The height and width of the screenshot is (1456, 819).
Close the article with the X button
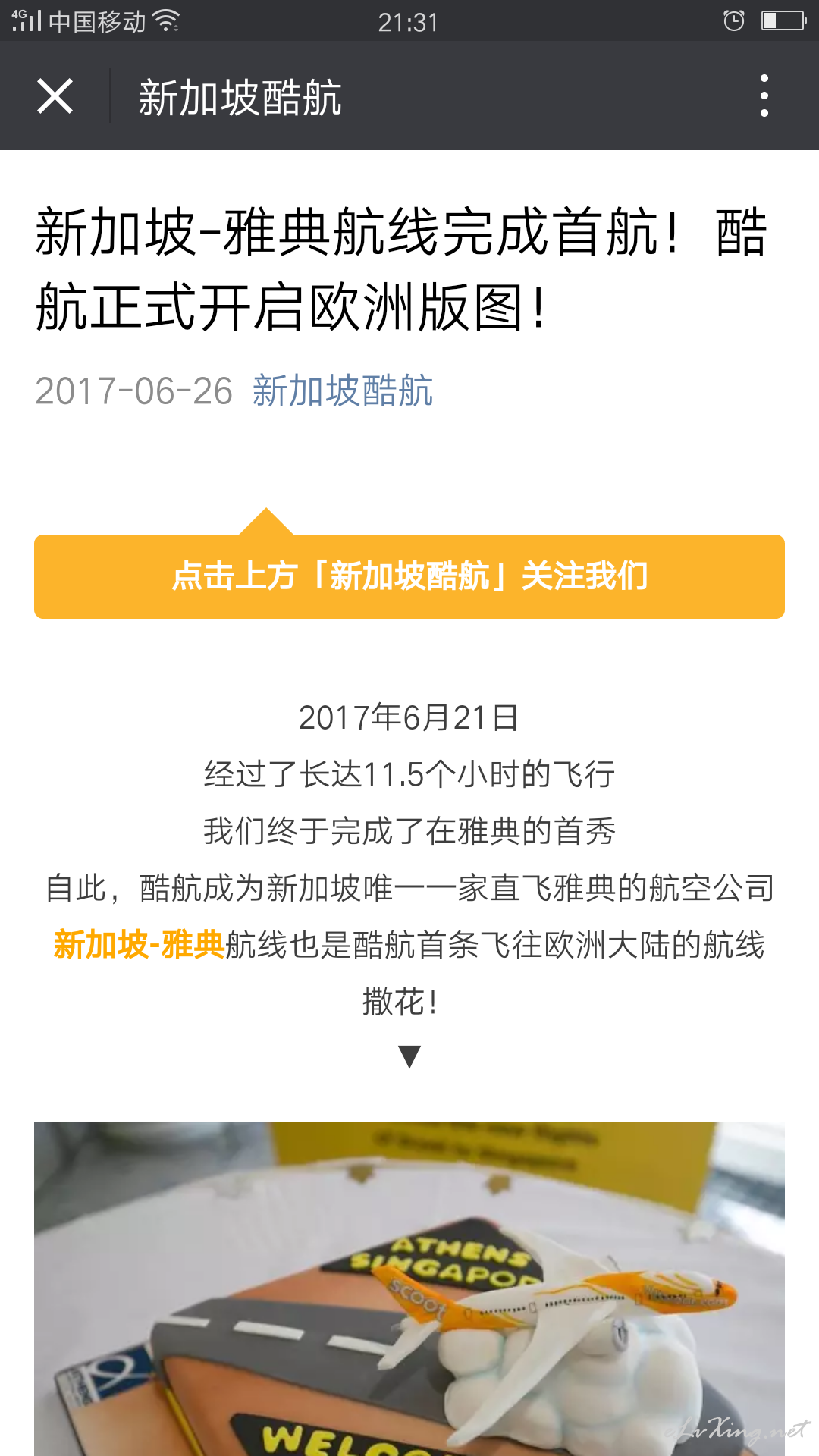(55, 96)
